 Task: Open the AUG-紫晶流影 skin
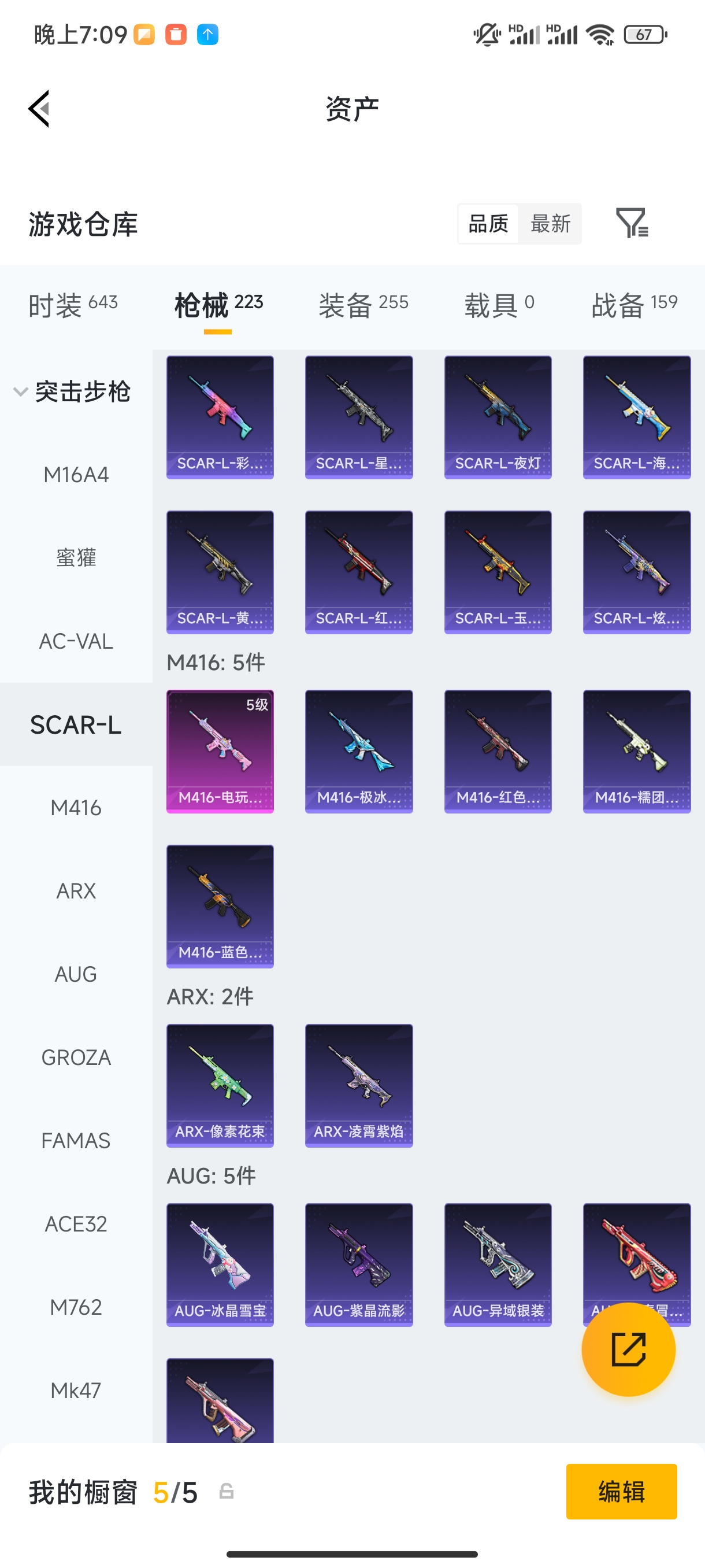point(358,1264)
